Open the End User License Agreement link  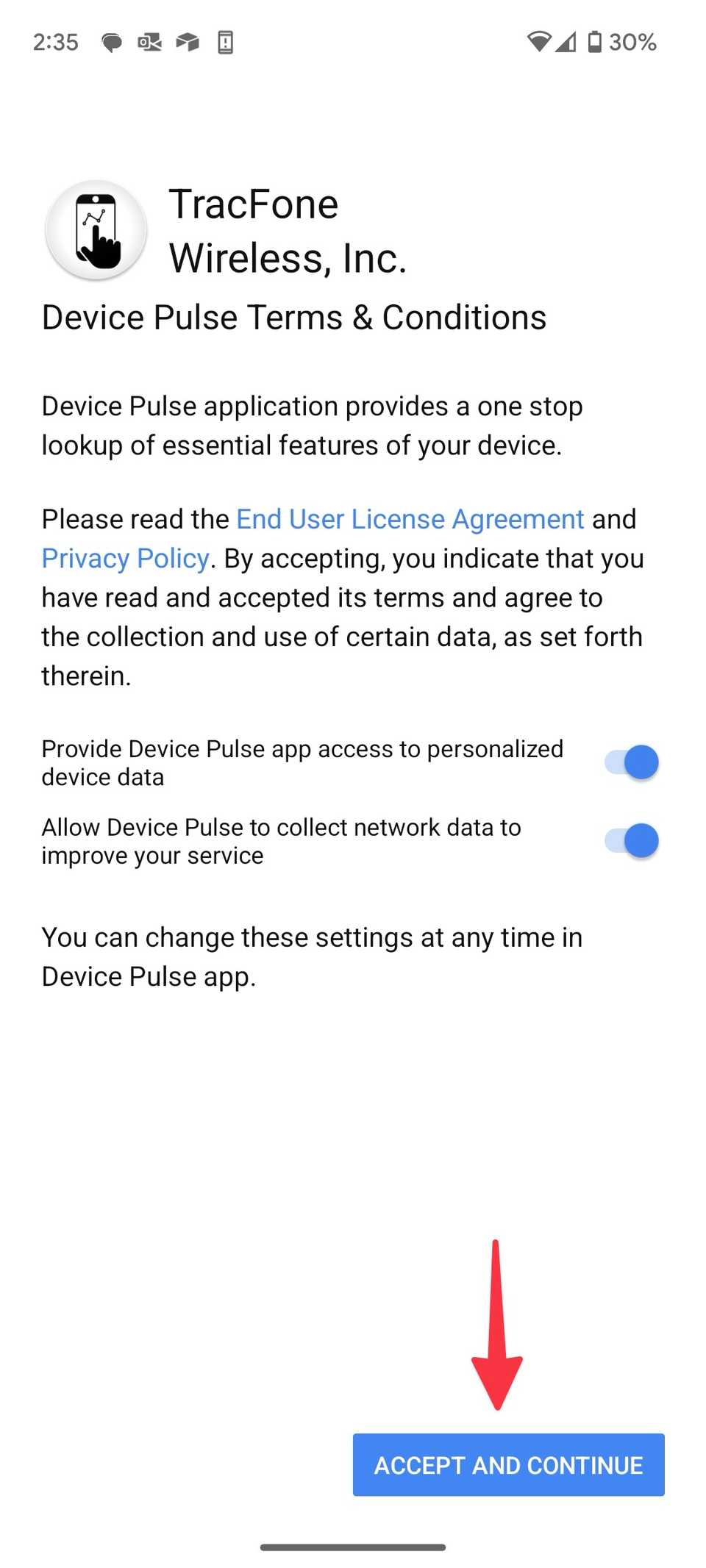410,519
